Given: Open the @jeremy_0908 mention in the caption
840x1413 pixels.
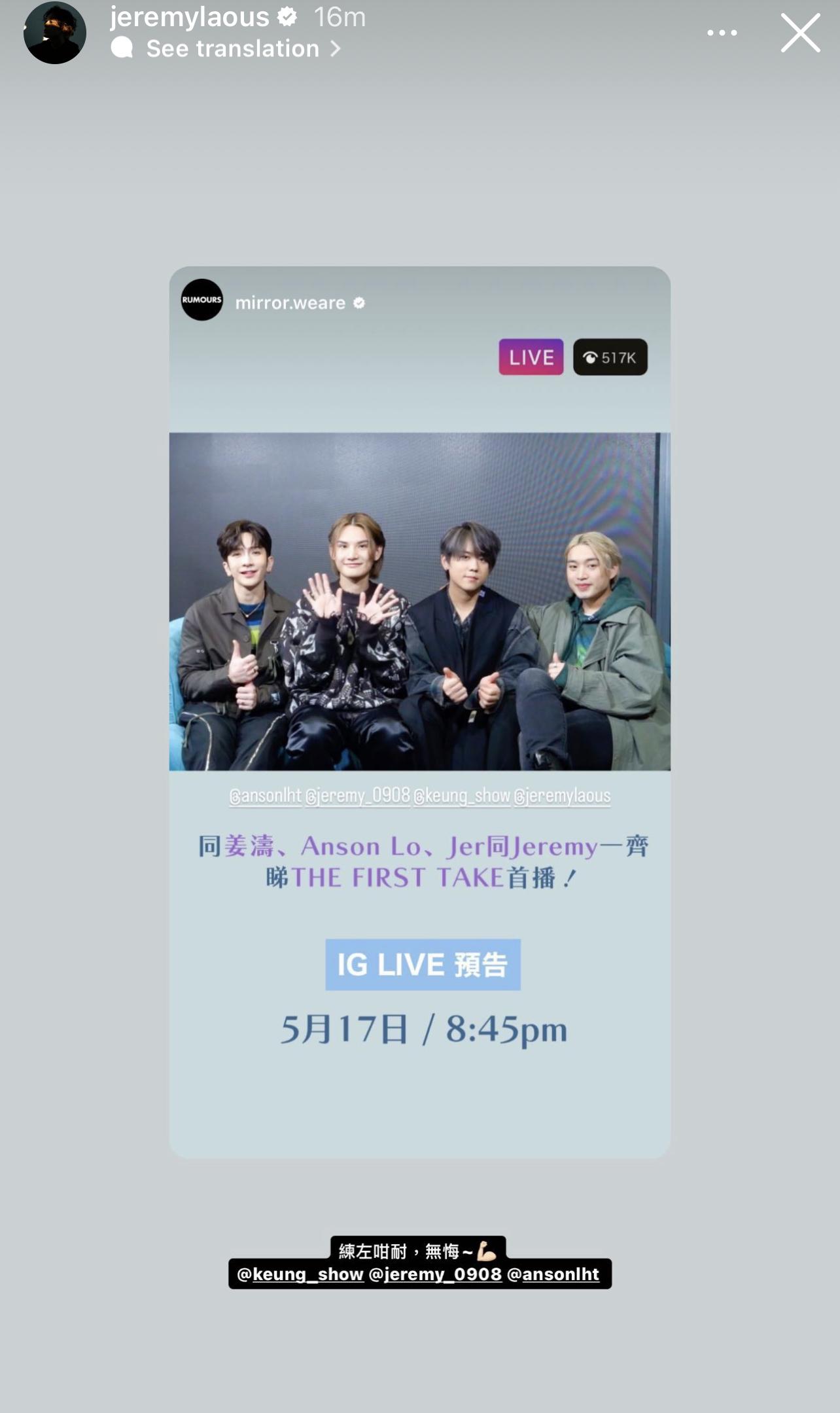Looking at the screenshot, I should pos(436,1274).
